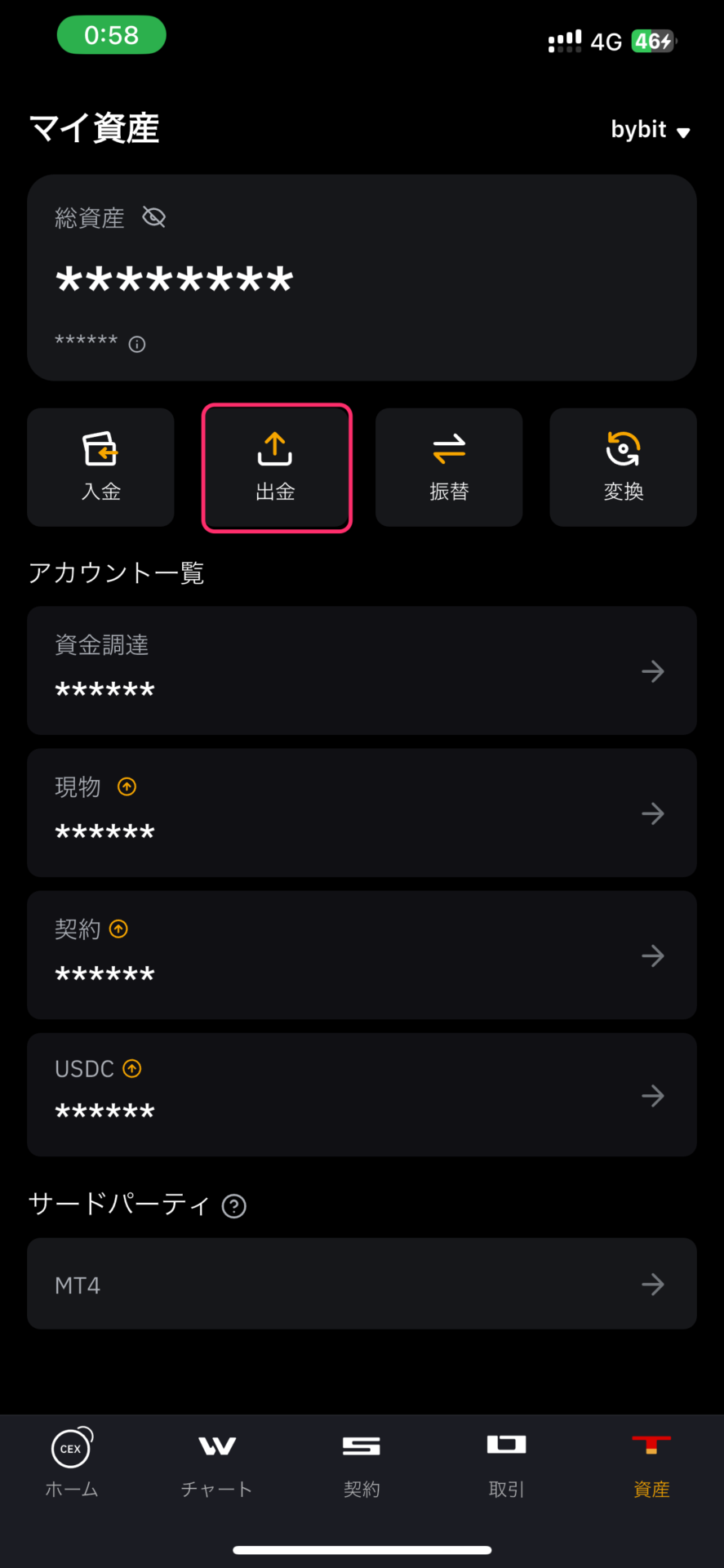Toggle visibility of 総資産 balance
Screen dimensions: 724x1568
point(153,217)
